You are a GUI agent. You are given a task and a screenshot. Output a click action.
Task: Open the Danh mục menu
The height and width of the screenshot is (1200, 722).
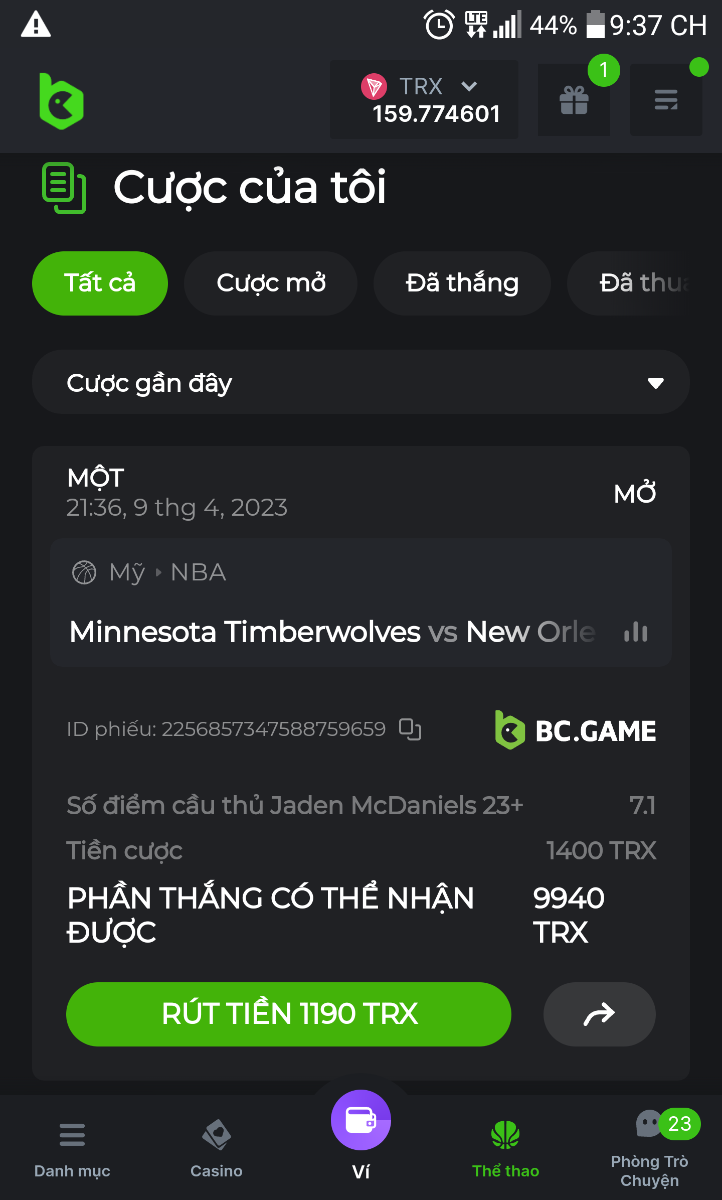point(72,1149)
